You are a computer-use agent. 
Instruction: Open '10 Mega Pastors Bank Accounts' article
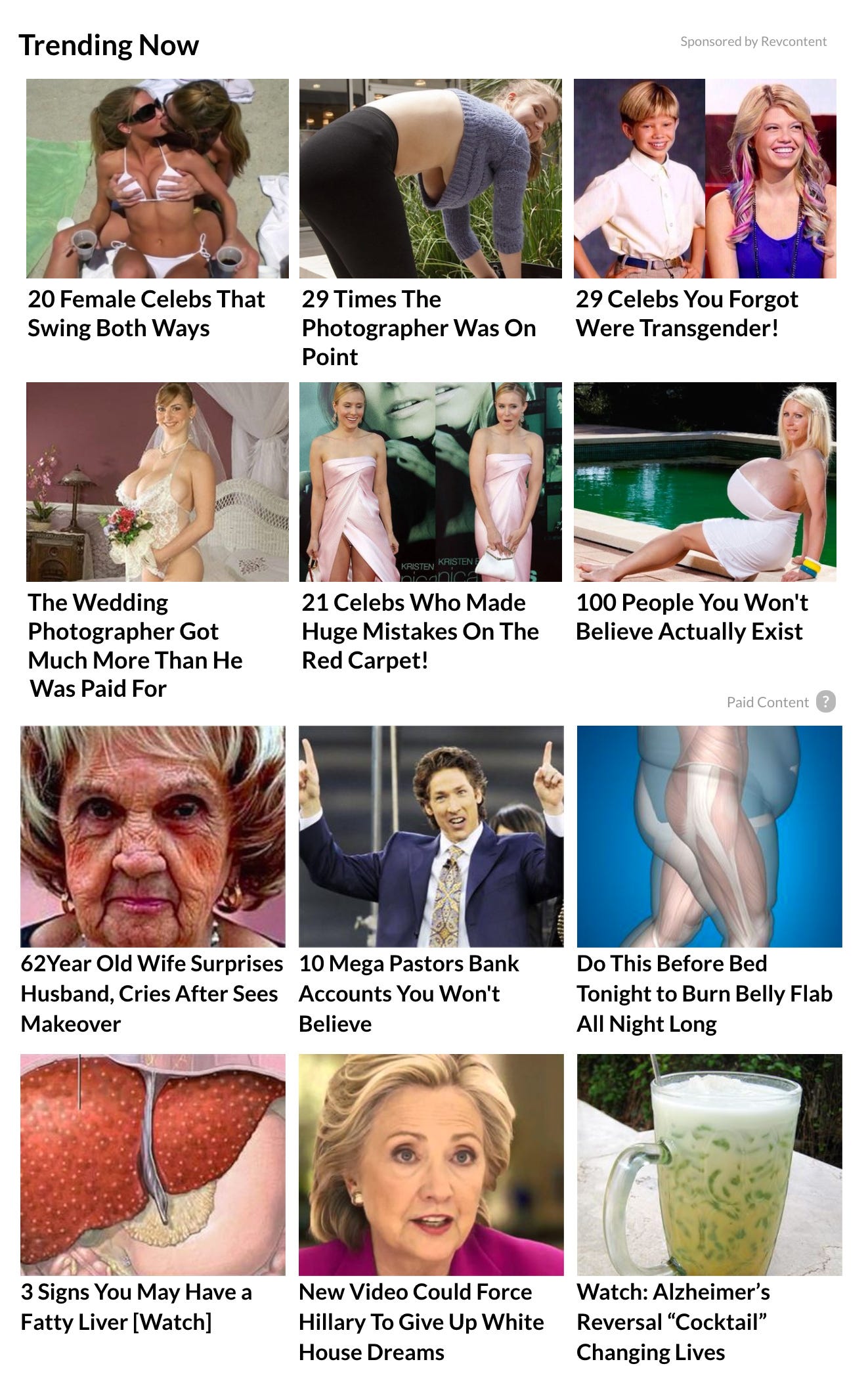pyautogui.click(x=408, y=993)
